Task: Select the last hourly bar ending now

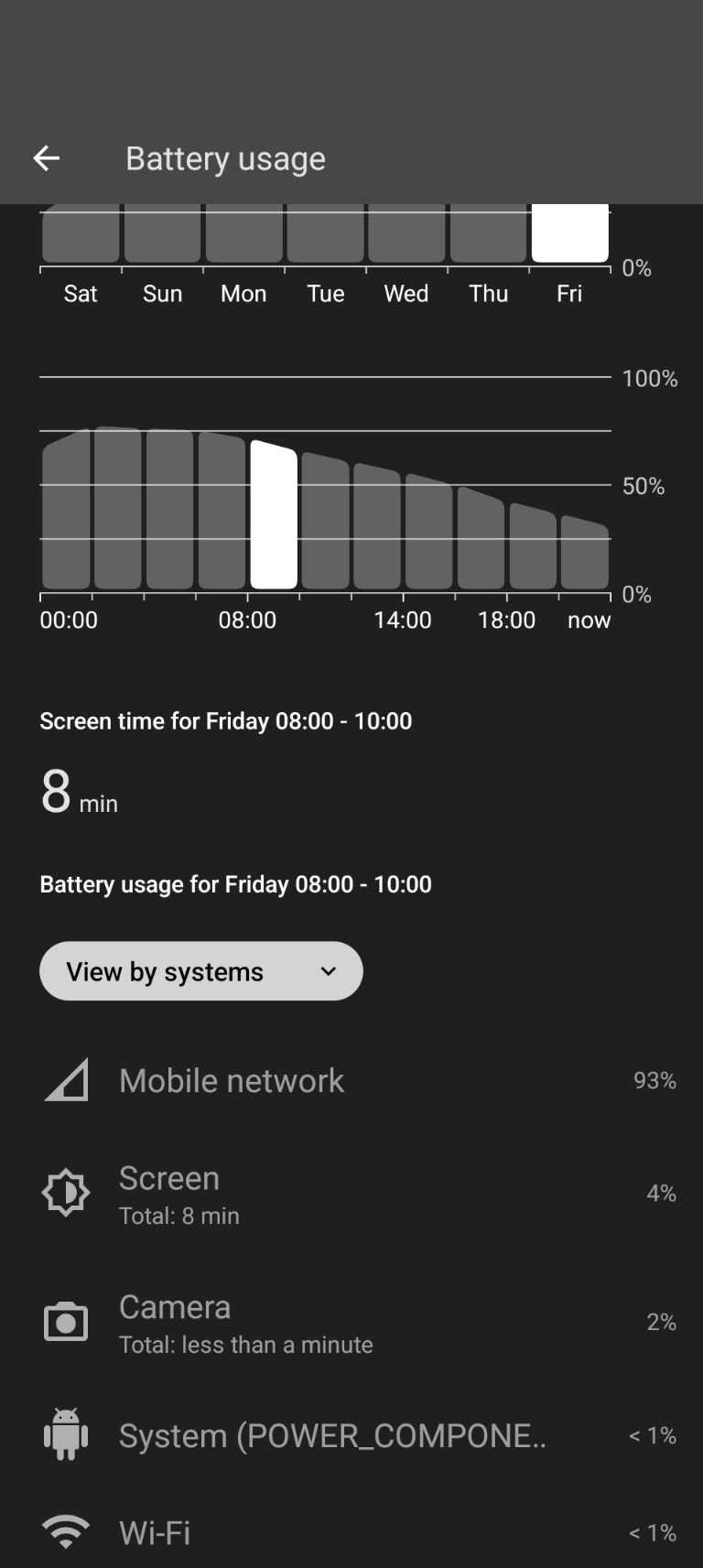Action: click(584, 552)
